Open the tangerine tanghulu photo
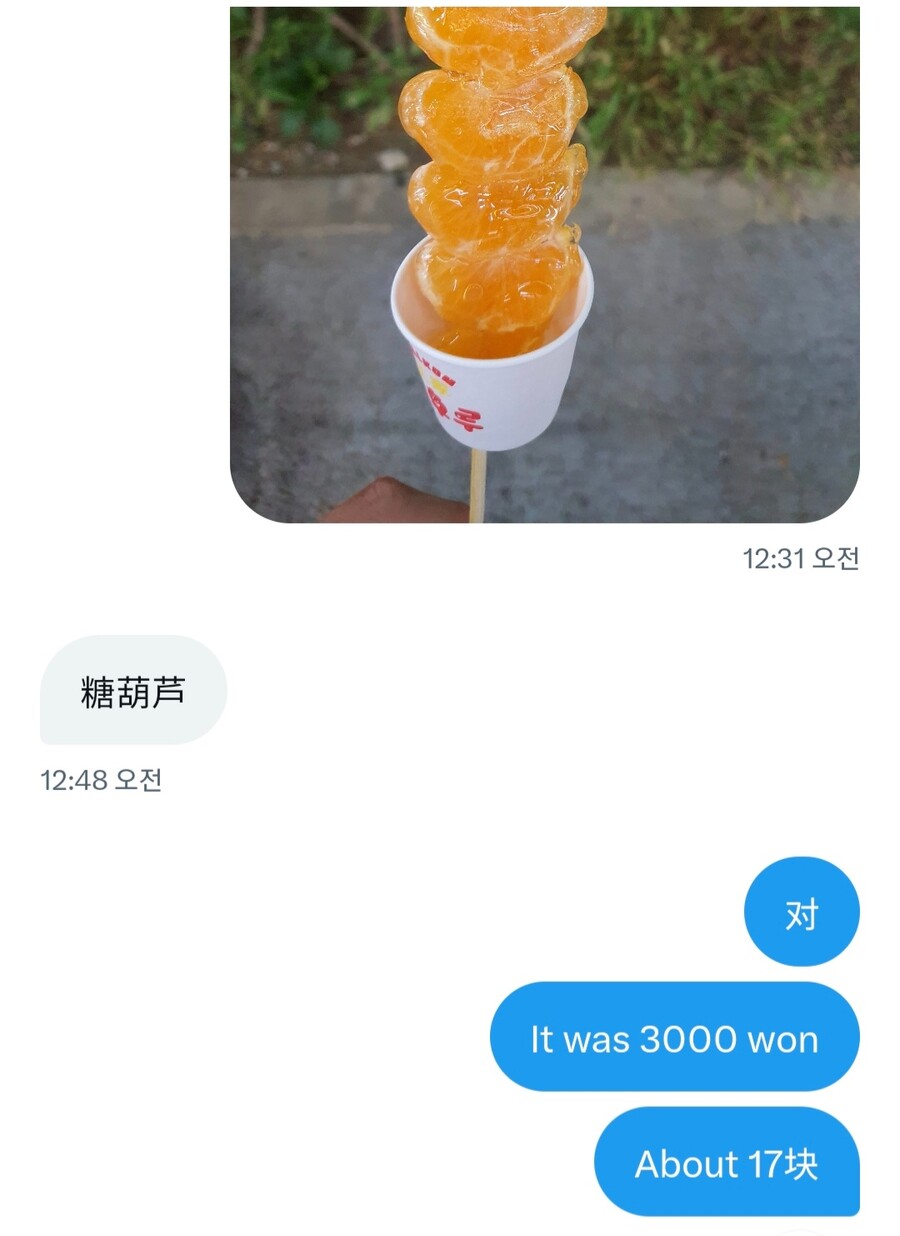The image size is (900, 1236). (545, 264)
